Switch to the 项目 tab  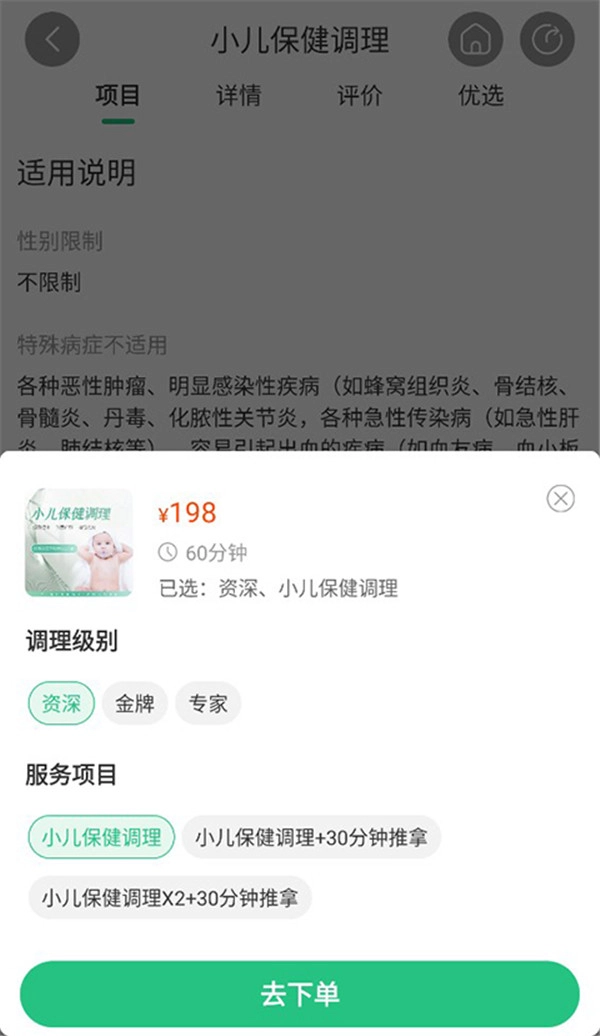tap(118, 96)
